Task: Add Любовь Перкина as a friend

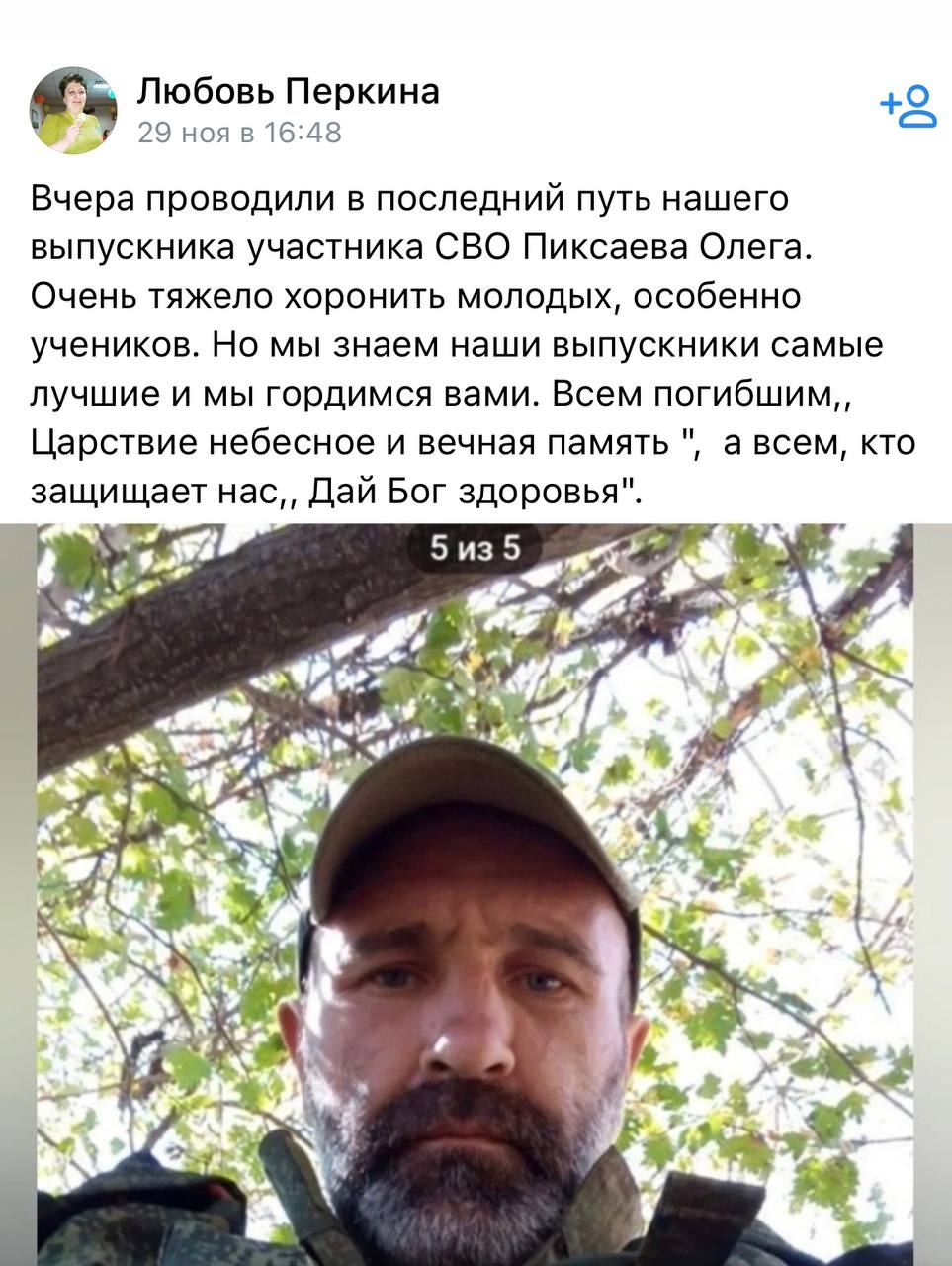Action: click(909, 108)
